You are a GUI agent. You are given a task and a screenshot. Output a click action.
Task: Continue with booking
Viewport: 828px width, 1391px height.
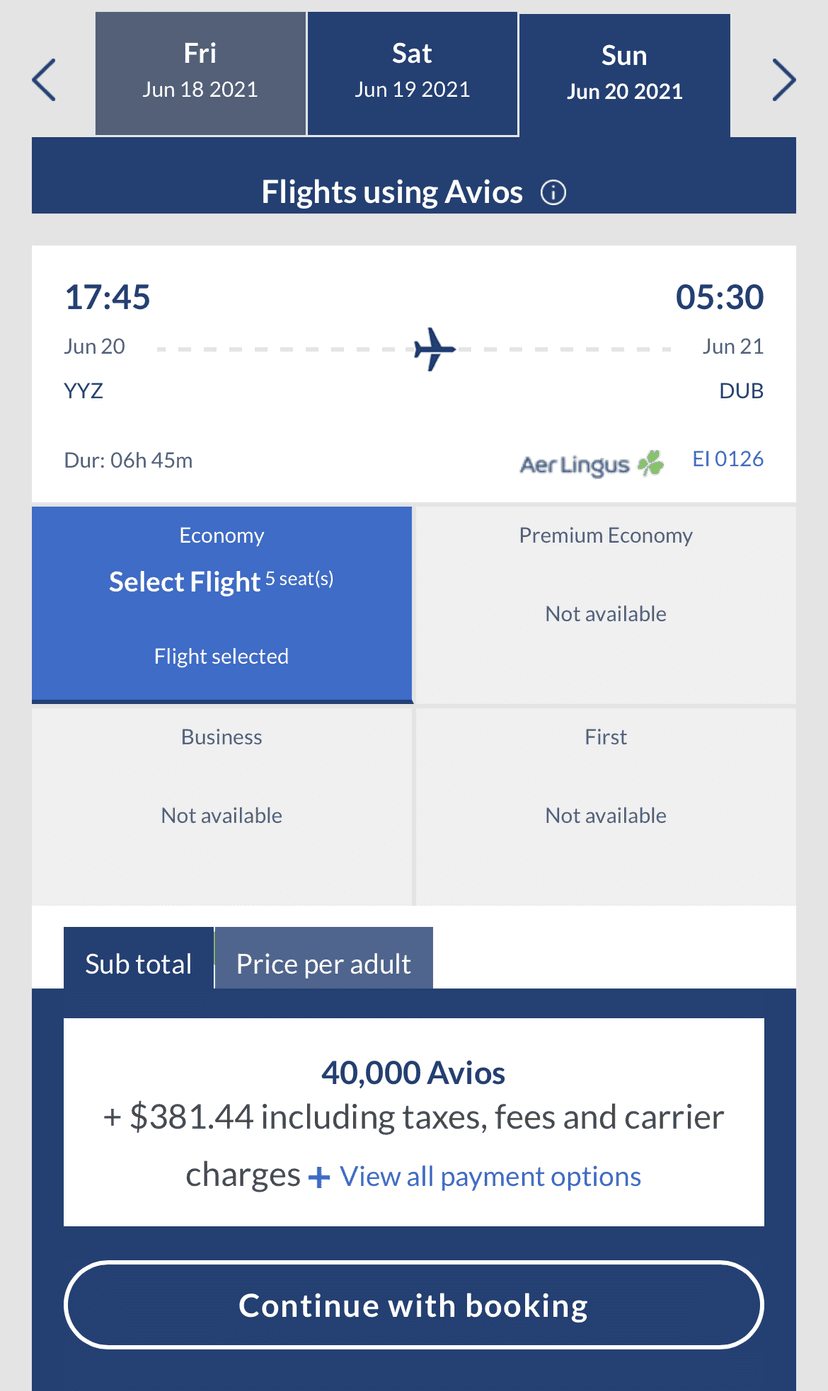(x=413, y=1305)
